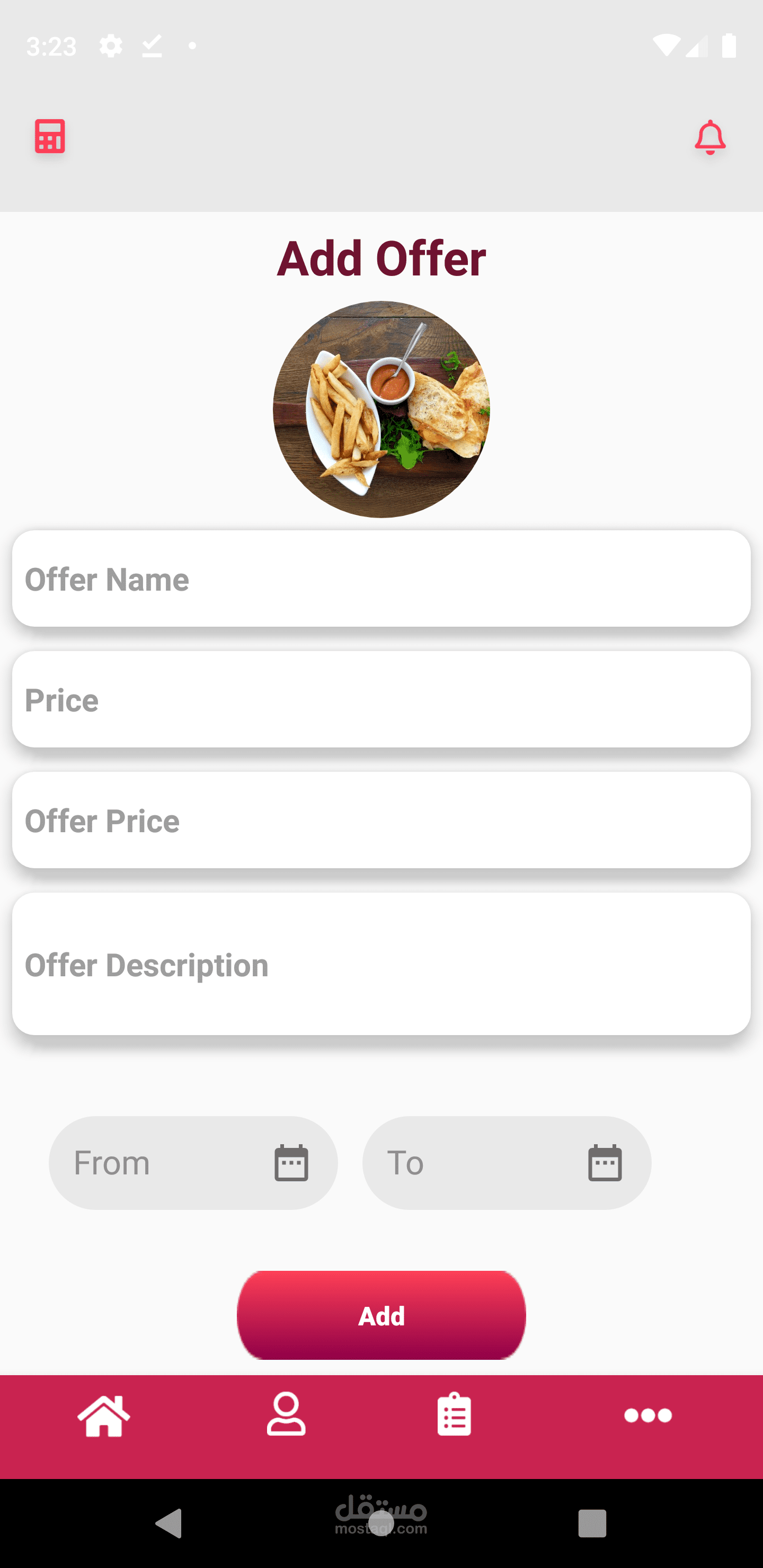Open the notifications bell
The image size is (763, 1568).
(710, 137)
